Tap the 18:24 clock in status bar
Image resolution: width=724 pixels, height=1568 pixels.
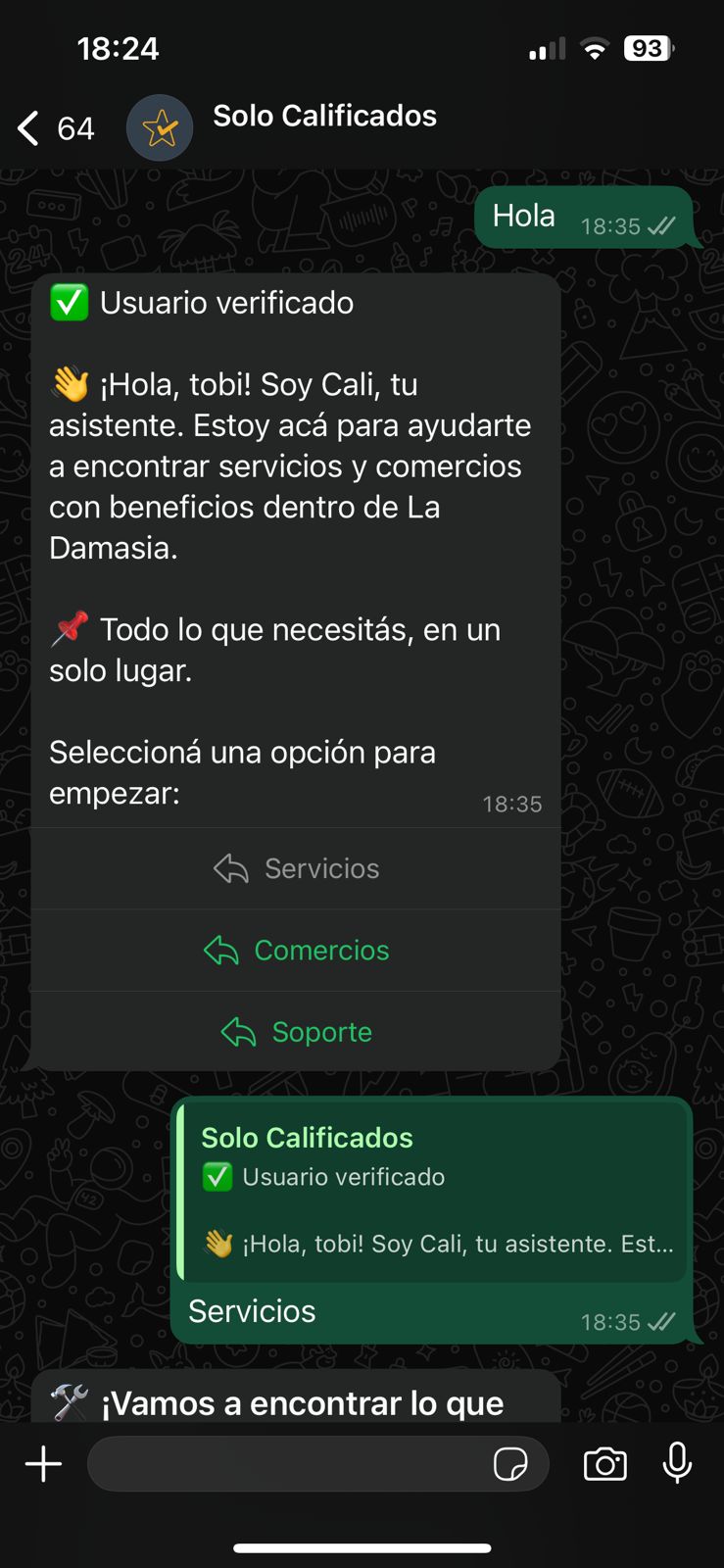coord(119,47)
